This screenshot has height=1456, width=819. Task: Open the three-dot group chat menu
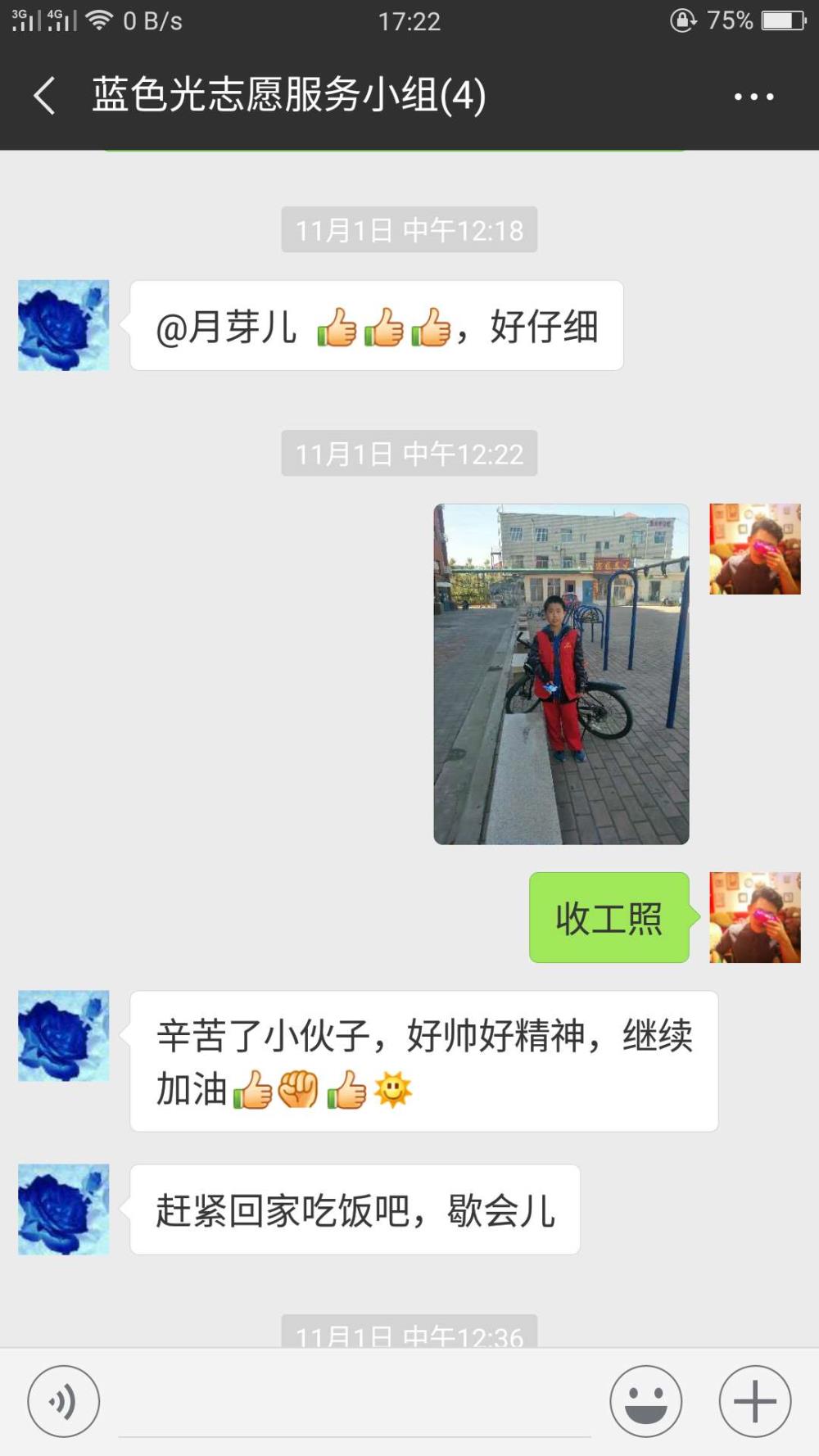tap(753, 97)
